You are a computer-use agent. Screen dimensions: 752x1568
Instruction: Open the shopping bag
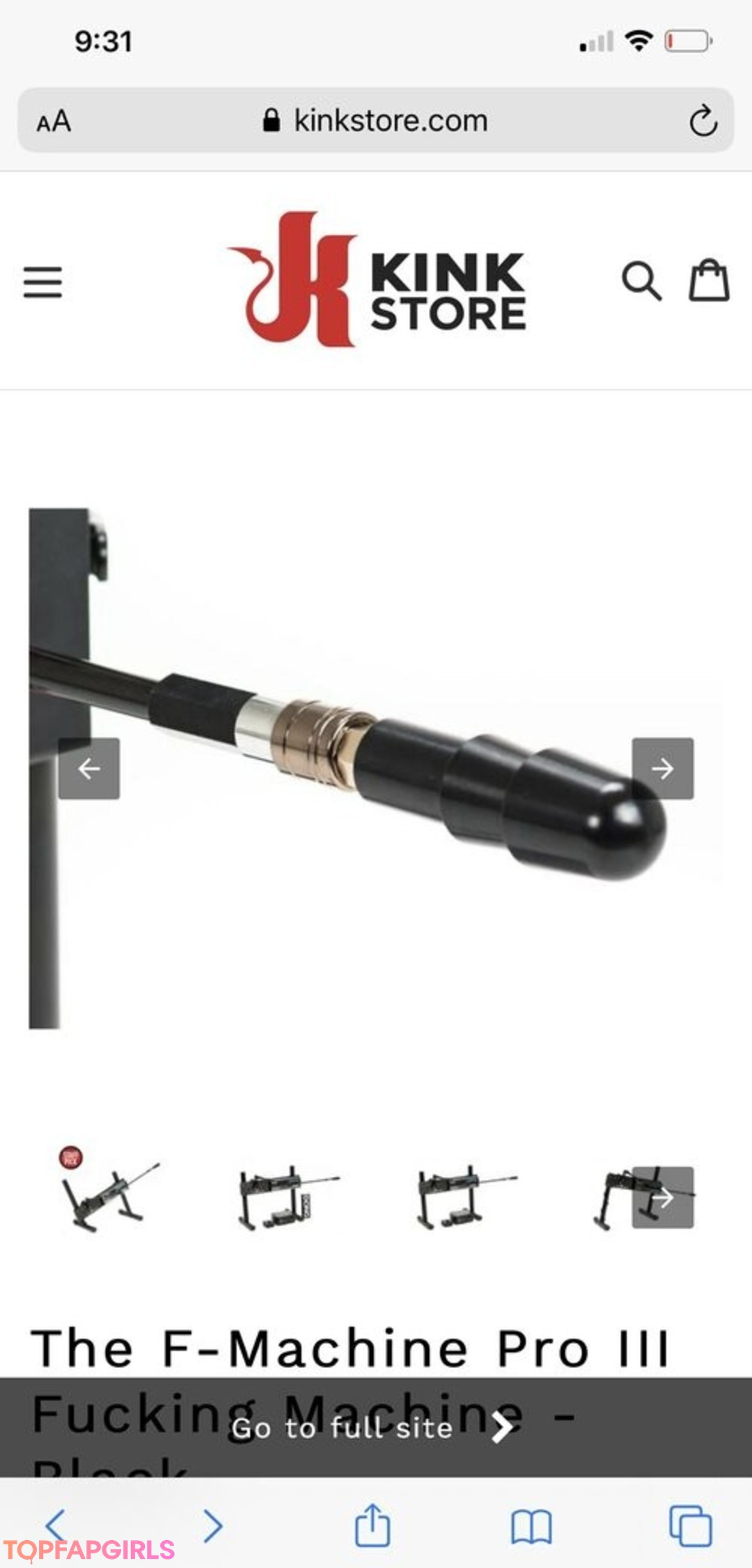(x=709, y=281)
